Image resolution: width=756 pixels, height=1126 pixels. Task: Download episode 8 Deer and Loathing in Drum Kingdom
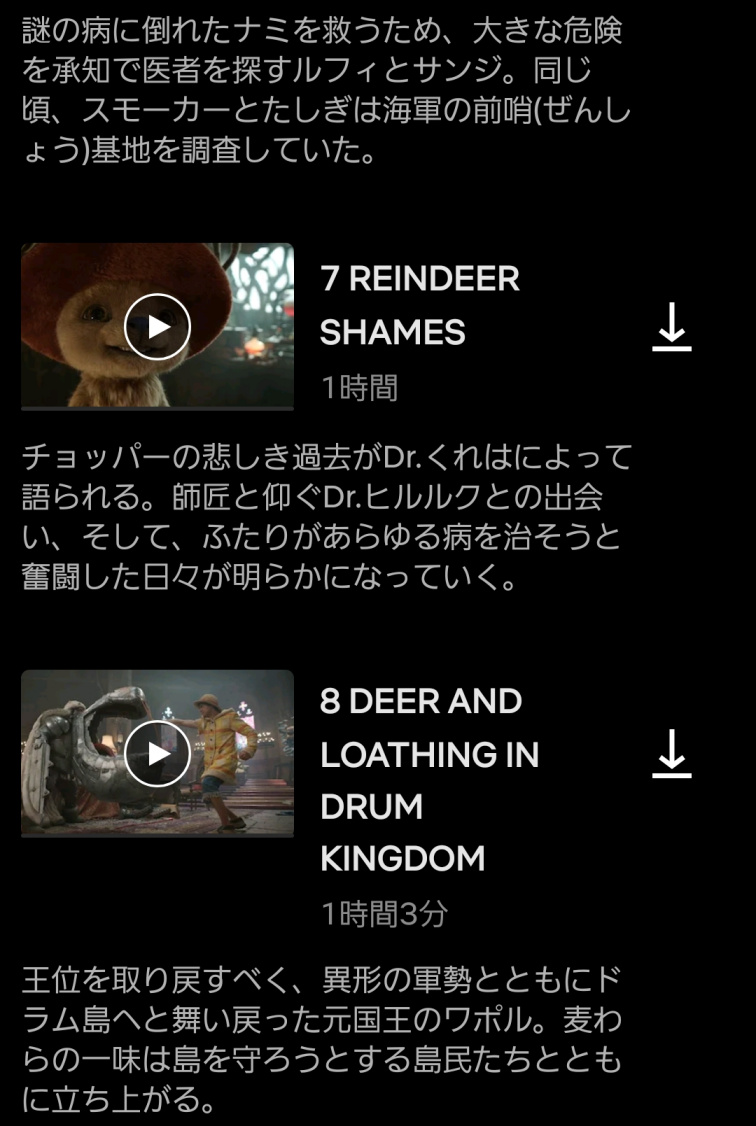672,753
